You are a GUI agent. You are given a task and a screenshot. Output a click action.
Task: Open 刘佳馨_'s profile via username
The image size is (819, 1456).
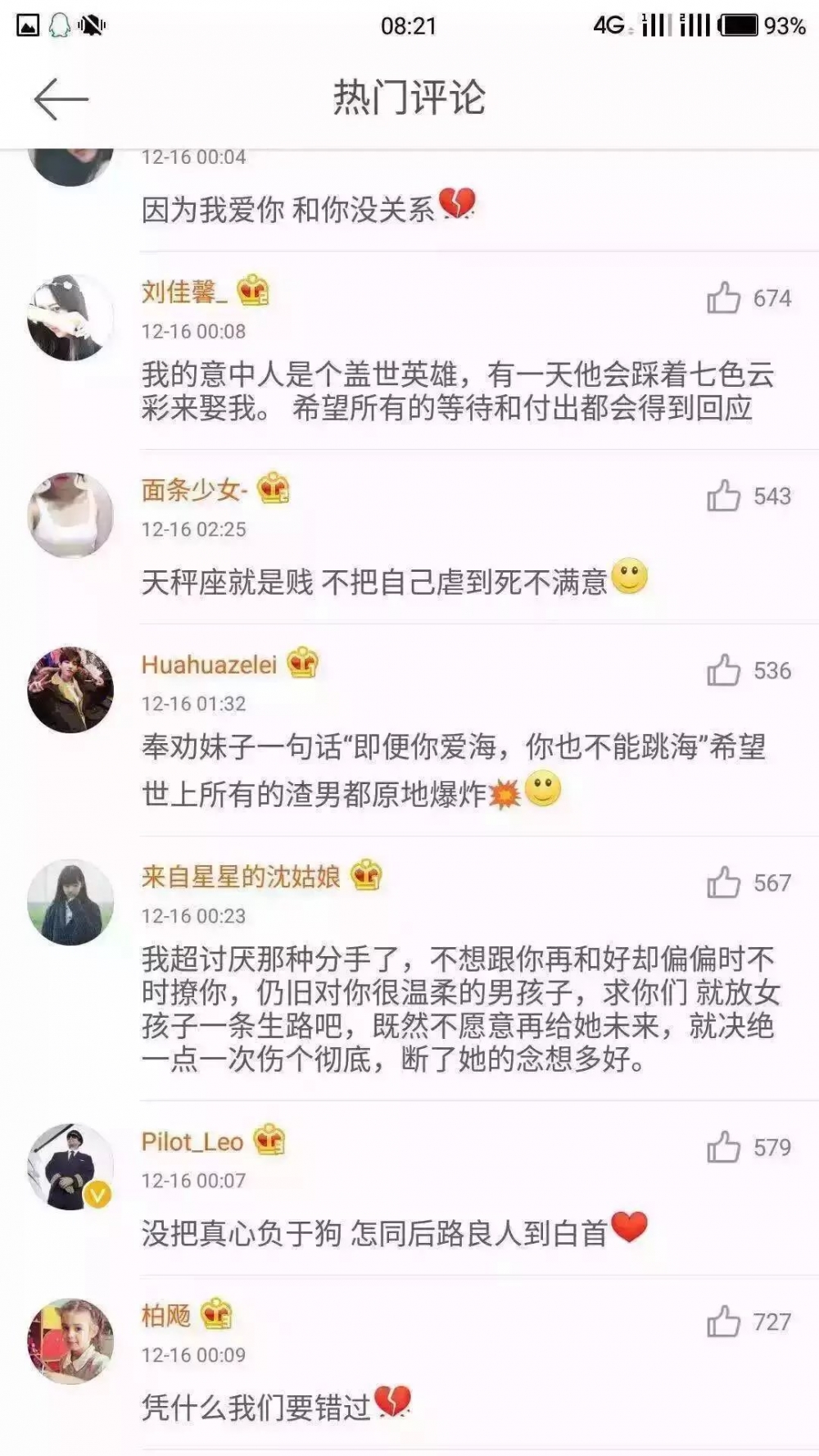[x=184, y=292]
